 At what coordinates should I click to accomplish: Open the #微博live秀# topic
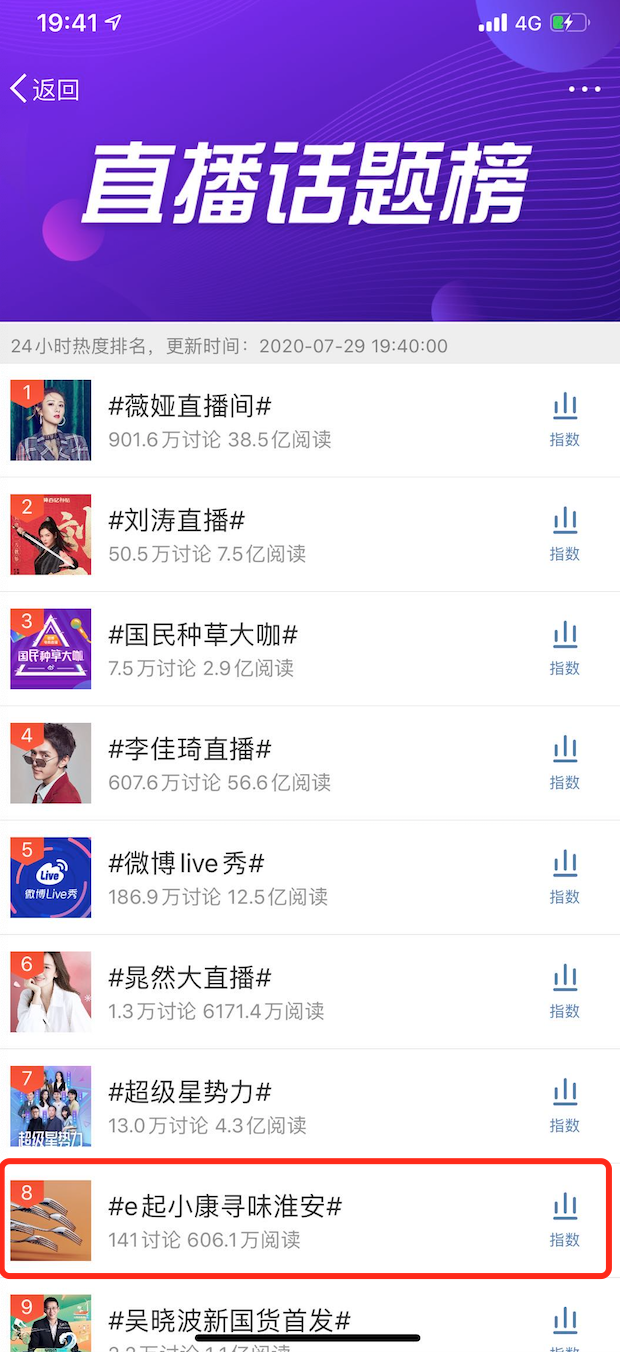(x=187, y=863)
